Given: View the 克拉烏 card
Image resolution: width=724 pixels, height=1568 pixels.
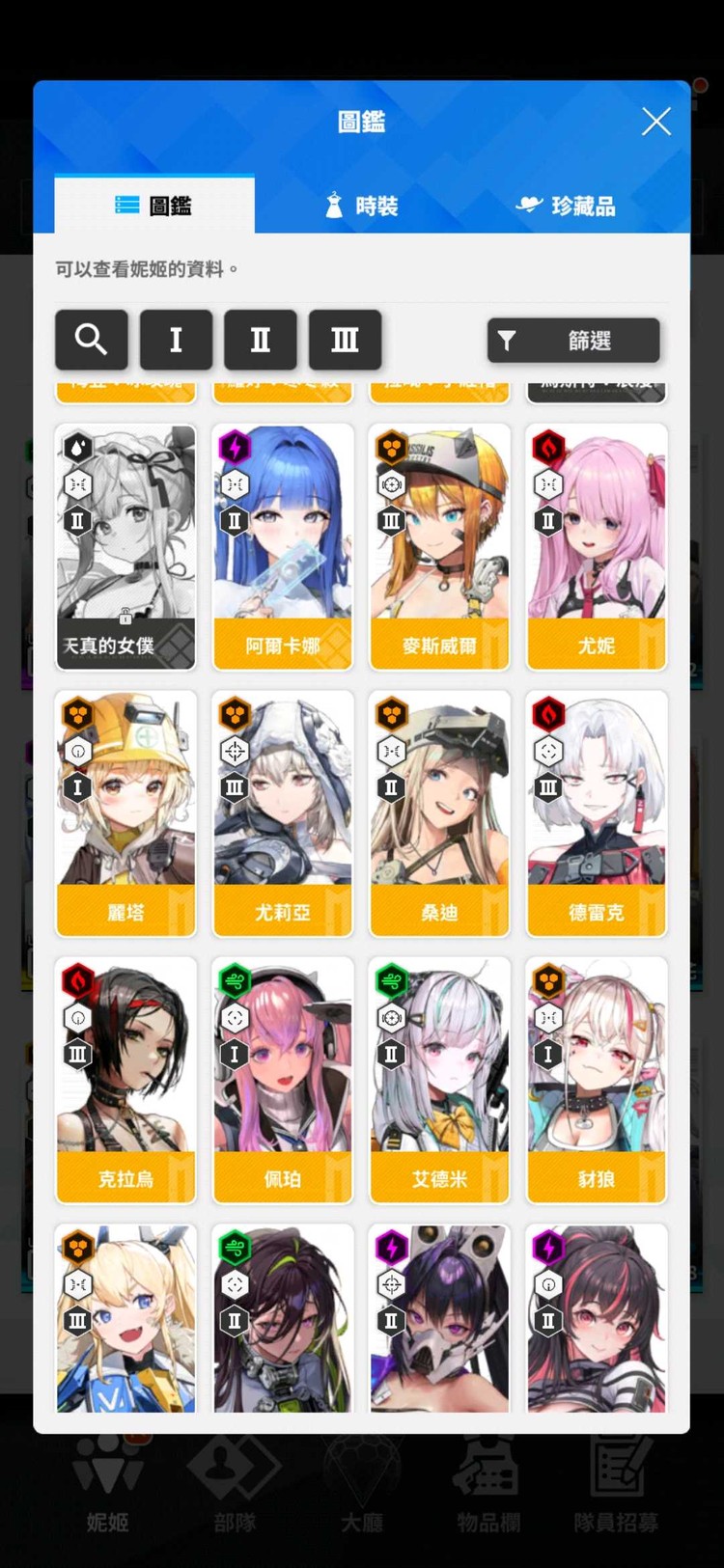Looking at the screenshot, I should (x=125, y=1080).
